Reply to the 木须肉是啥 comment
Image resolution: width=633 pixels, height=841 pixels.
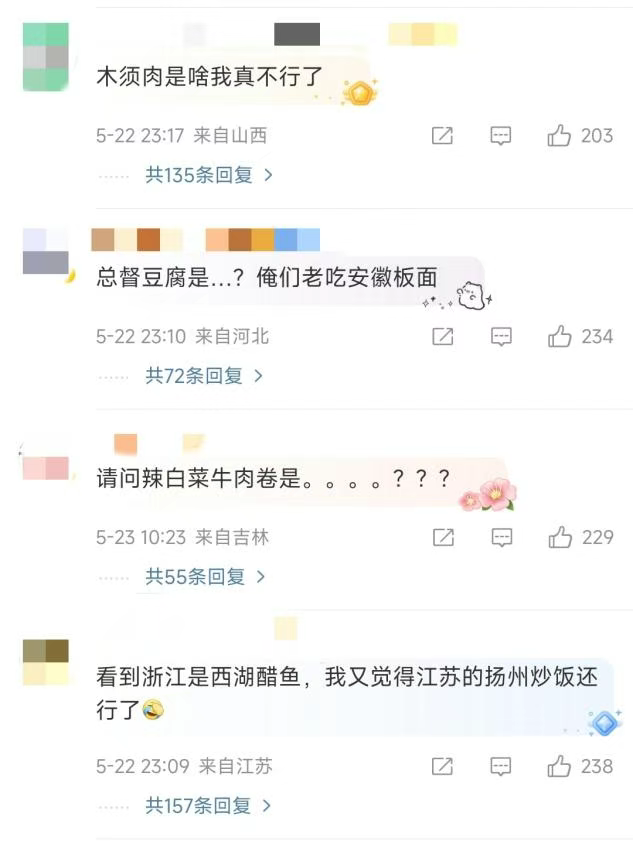point(501,136)
